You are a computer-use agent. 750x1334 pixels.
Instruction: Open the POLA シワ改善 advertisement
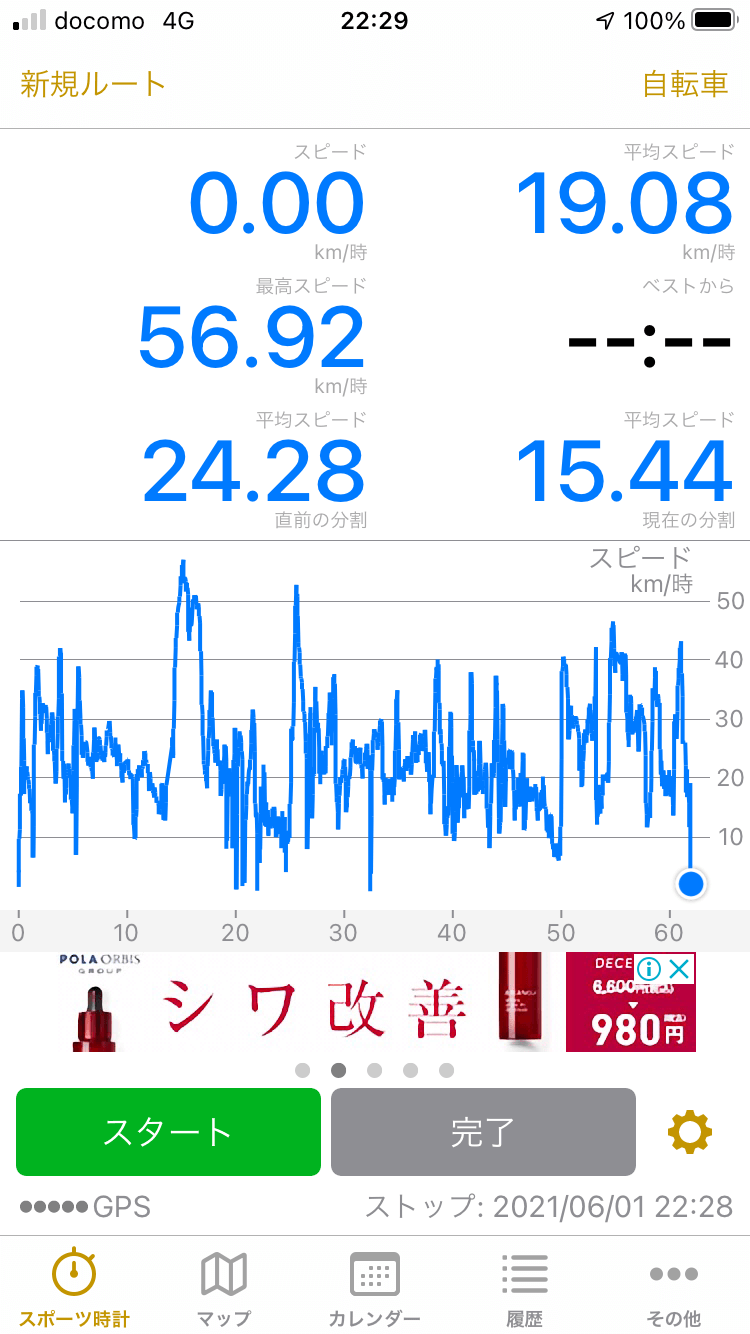(x=310, y=1003)
